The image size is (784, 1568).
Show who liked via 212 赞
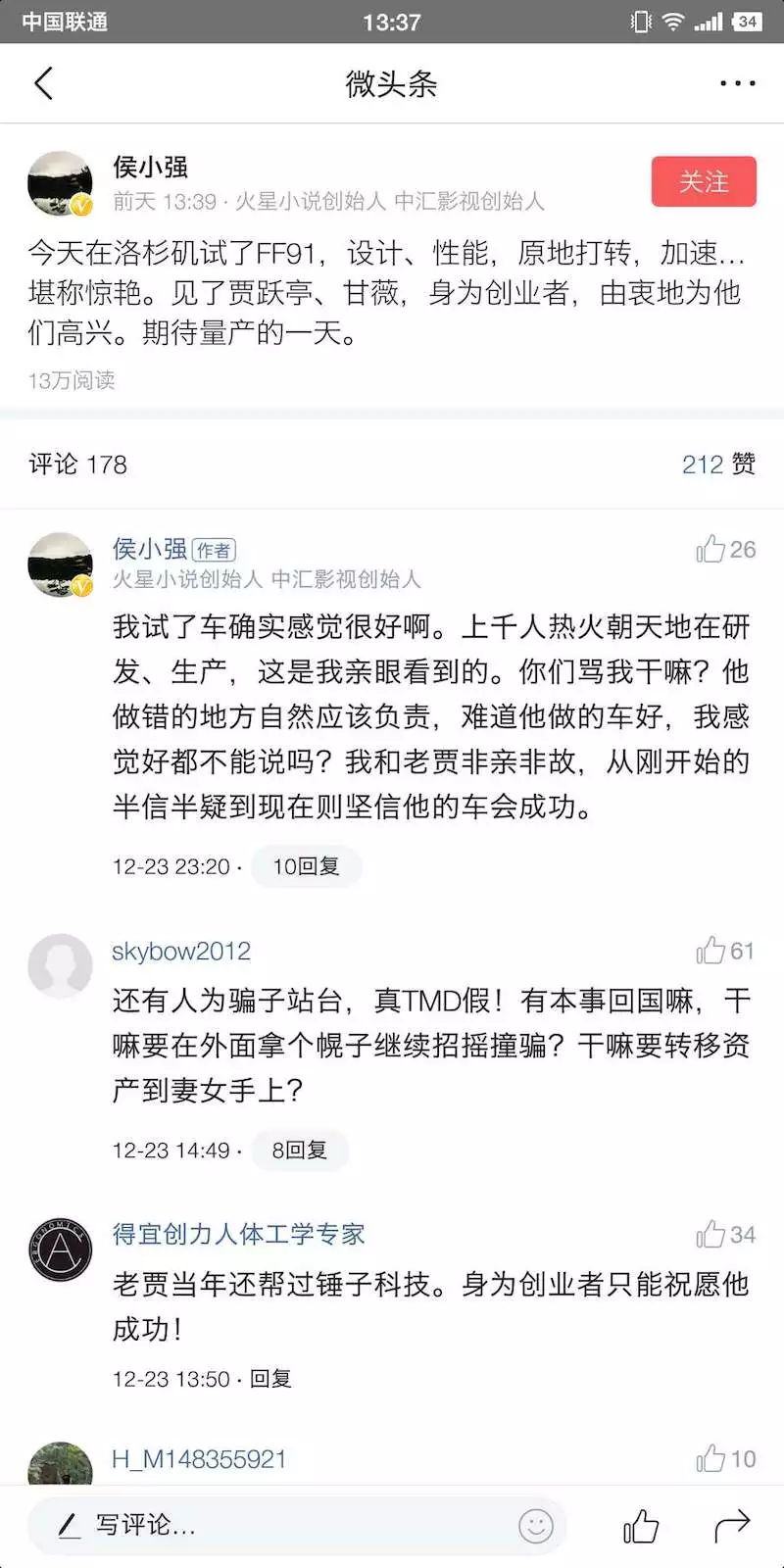coord(717,464)
